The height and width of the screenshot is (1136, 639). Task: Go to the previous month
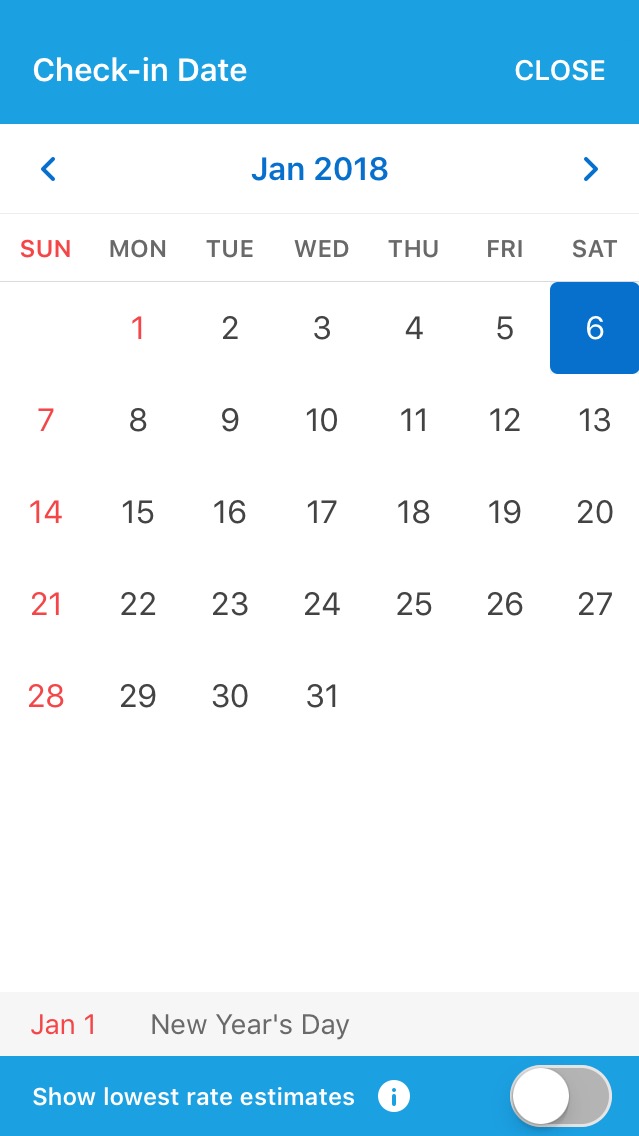click(x=48, y=169)
